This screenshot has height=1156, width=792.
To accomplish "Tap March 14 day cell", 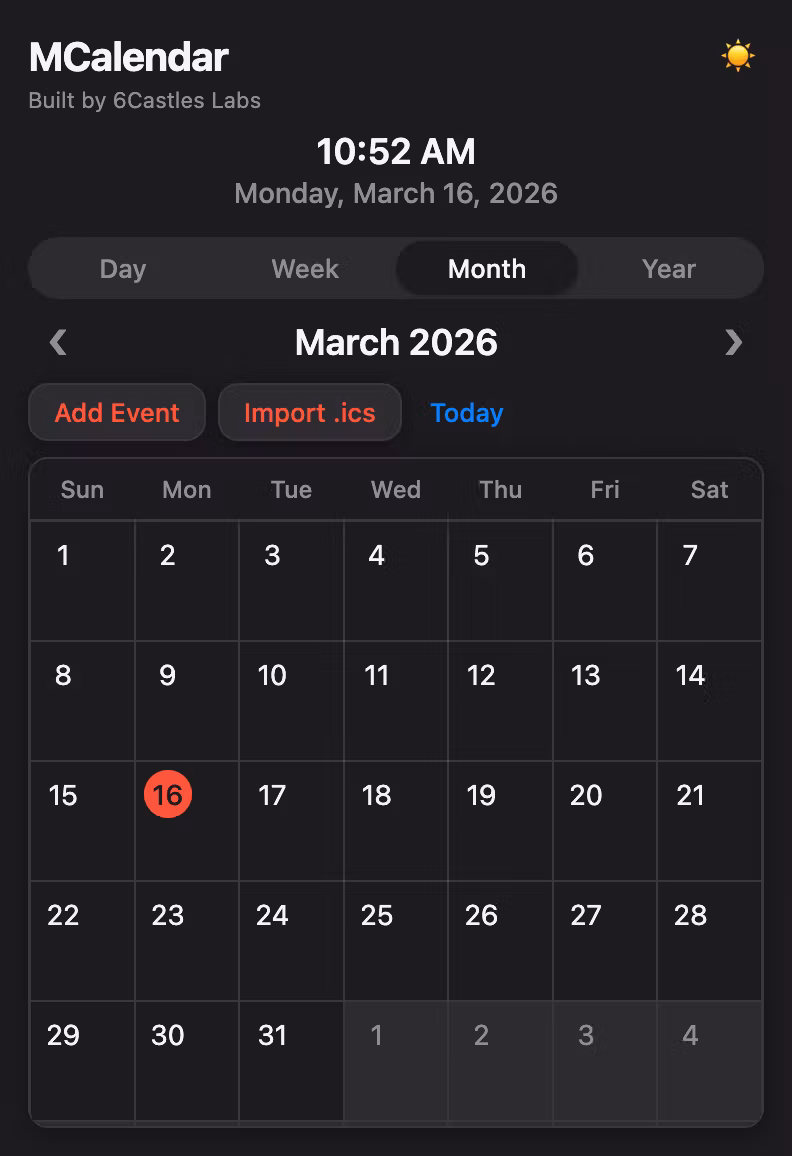I will pyautogui.click(x=709, y=700).
